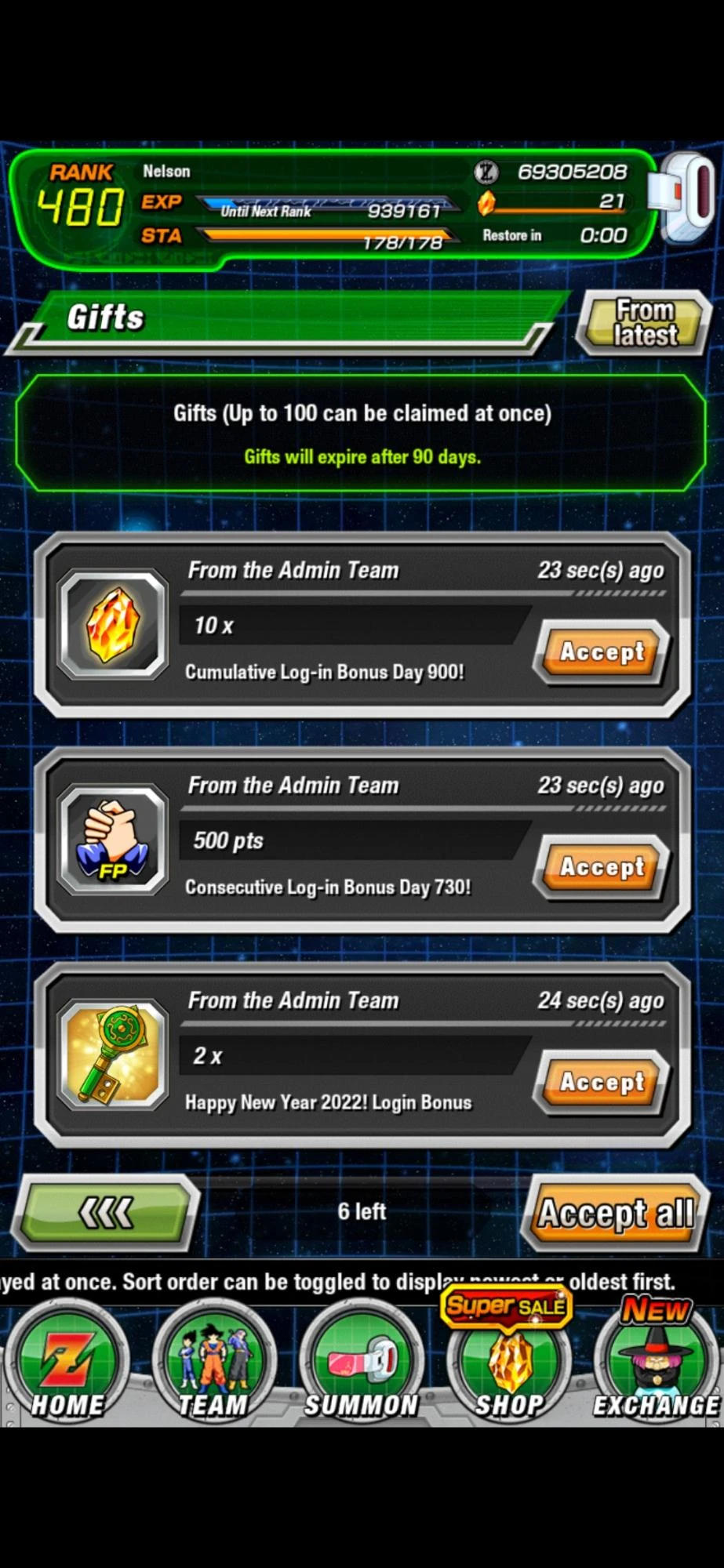Click the FP fist icon on the Day 730 gift

click(111, 839)
